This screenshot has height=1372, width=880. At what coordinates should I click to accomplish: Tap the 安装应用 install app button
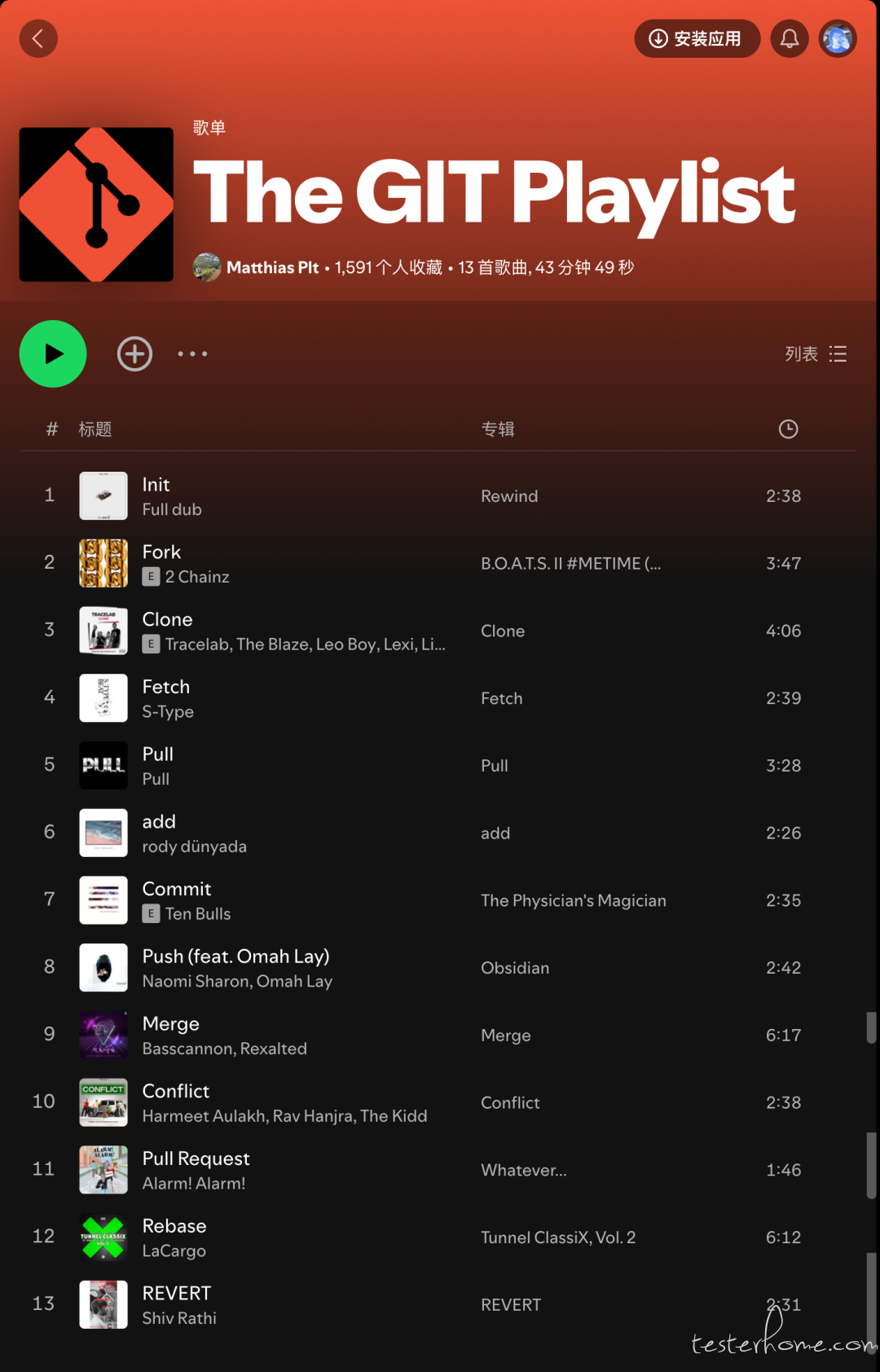697,38
